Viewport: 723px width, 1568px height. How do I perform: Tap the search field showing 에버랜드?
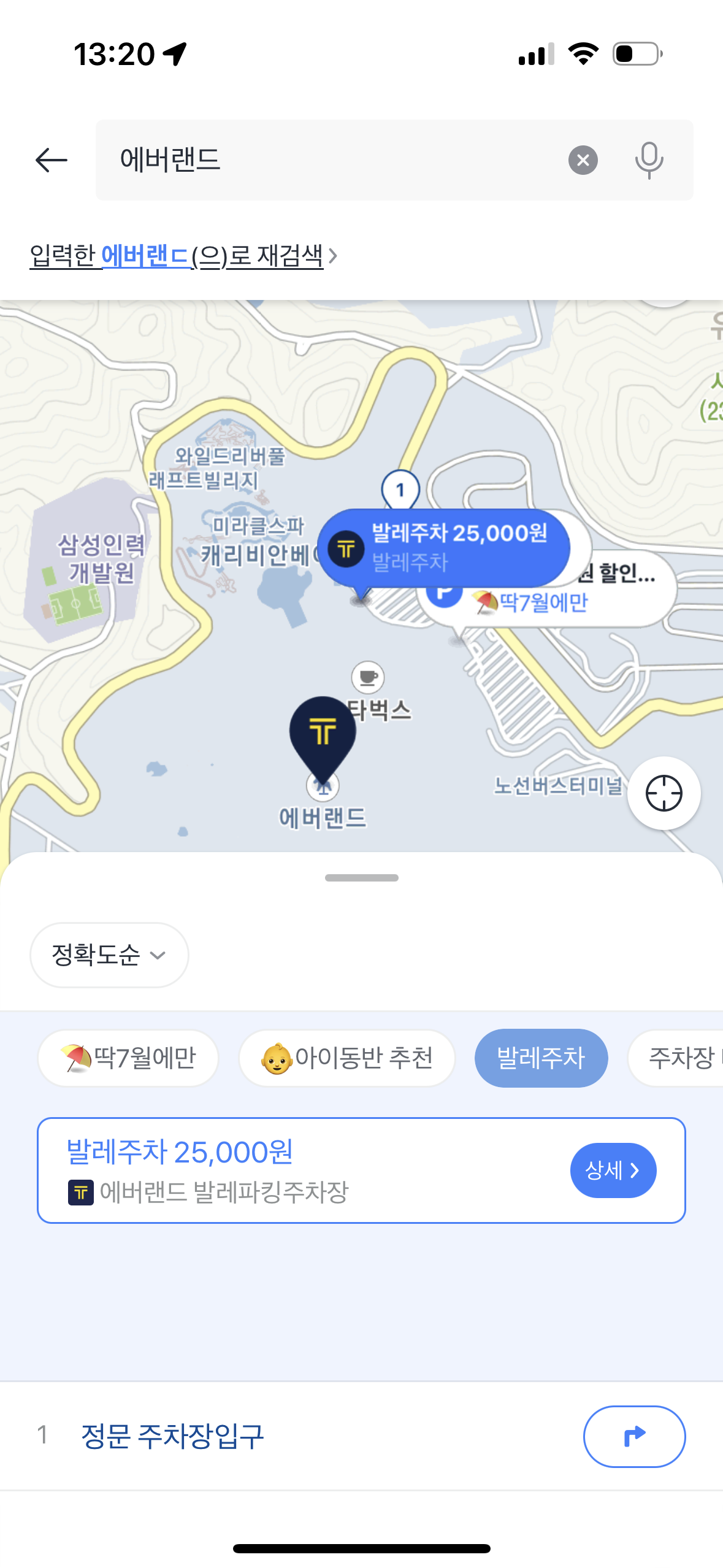click(x=307, y=160)
